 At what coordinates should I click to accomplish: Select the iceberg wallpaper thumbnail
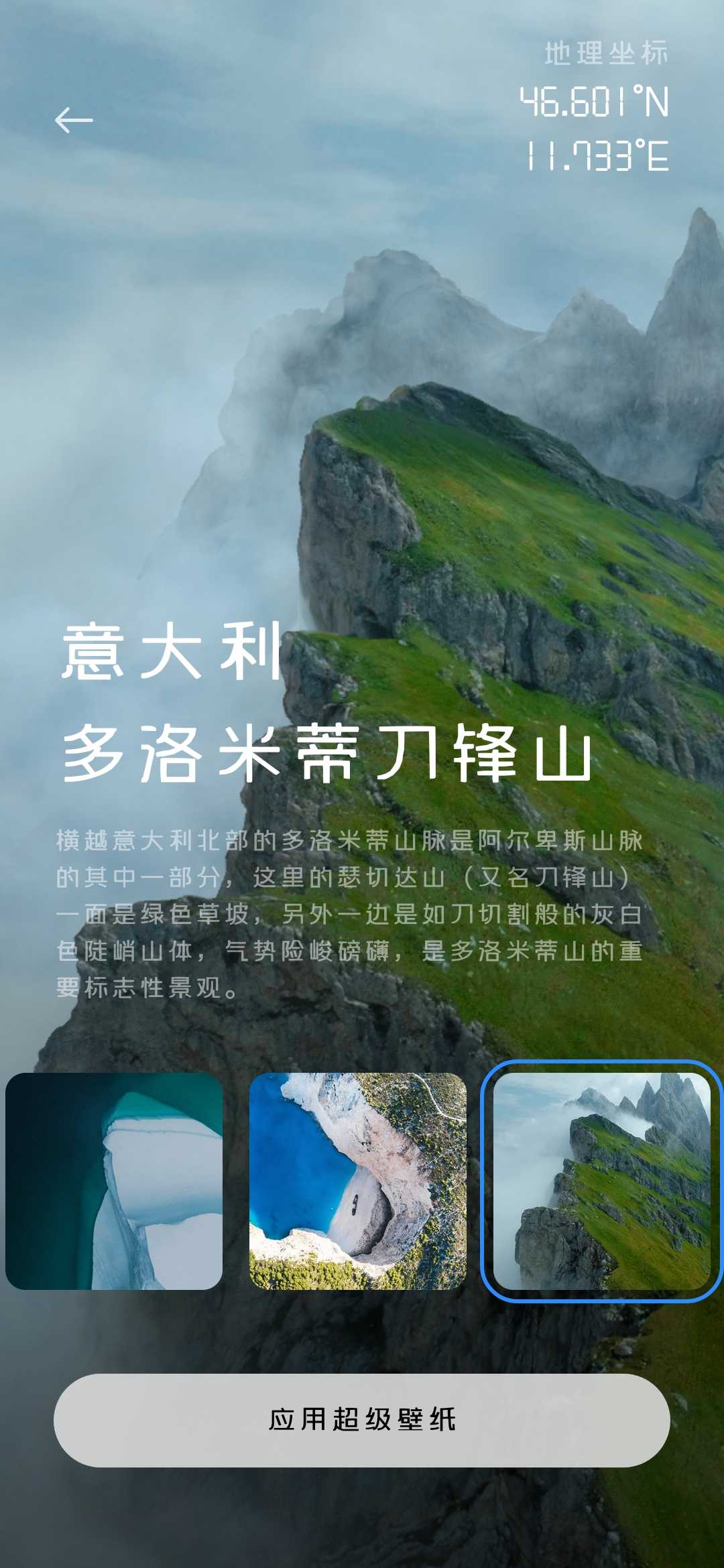coord(114,1181)
